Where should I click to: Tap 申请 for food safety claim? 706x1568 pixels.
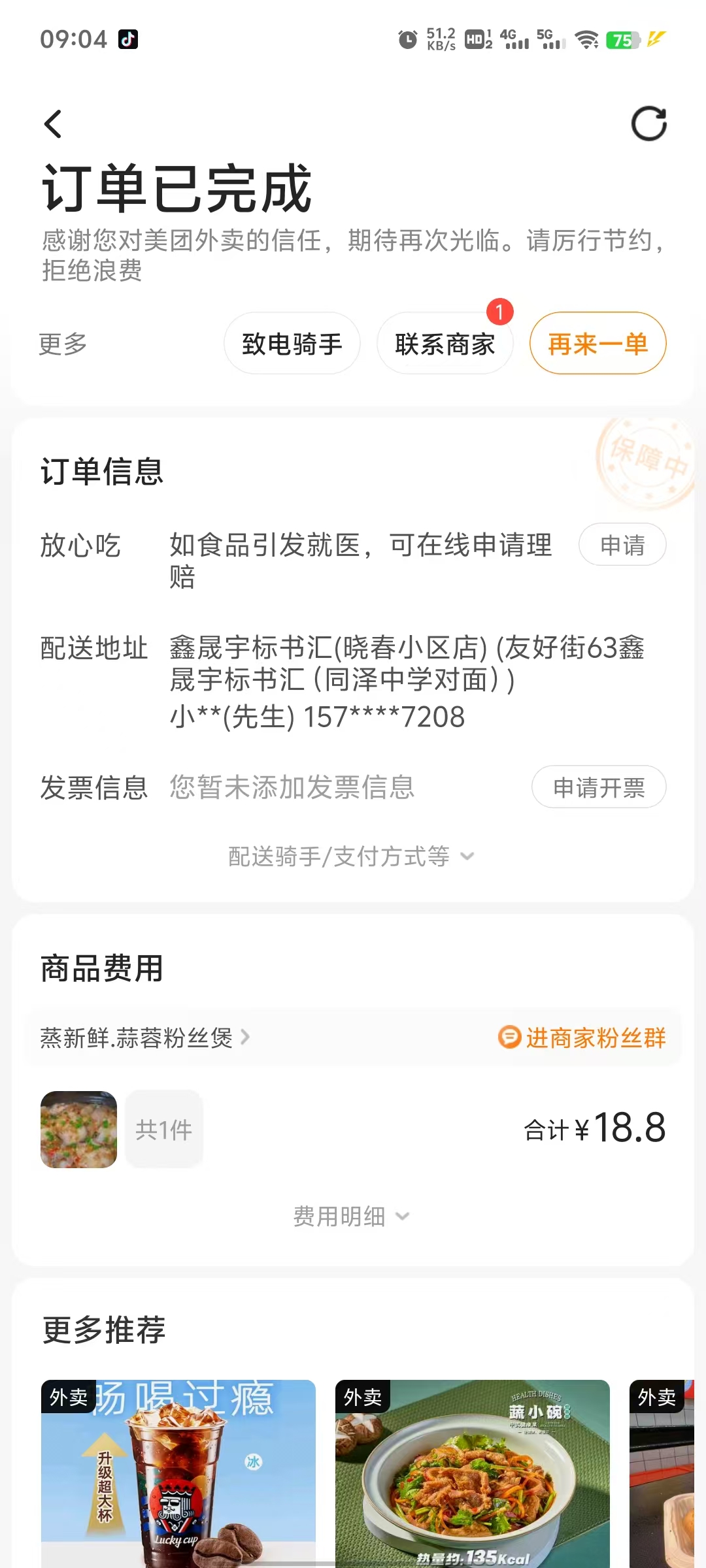[622, 545]
